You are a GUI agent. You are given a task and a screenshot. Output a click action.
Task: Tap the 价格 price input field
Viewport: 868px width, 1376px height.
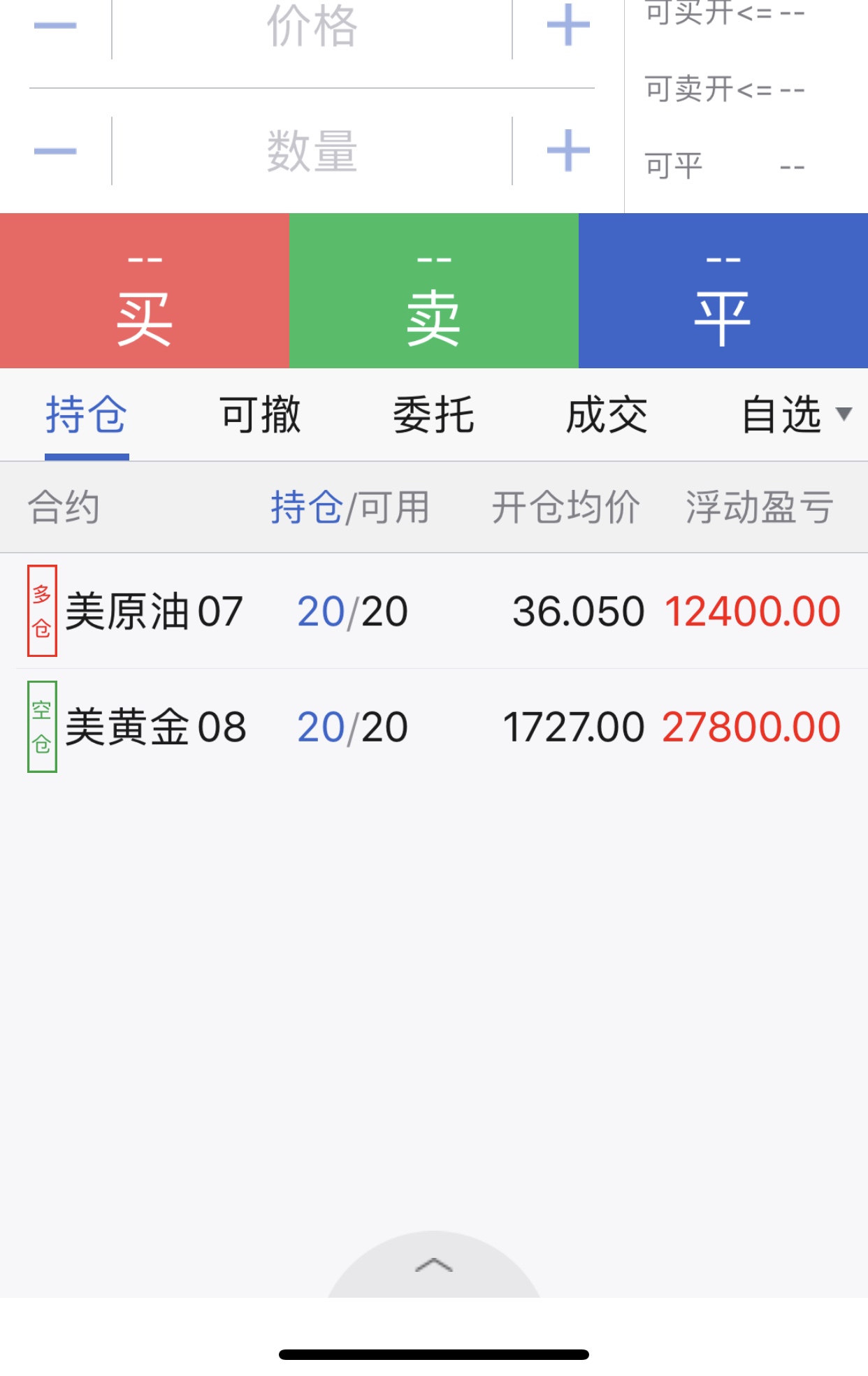click(312, 27)
